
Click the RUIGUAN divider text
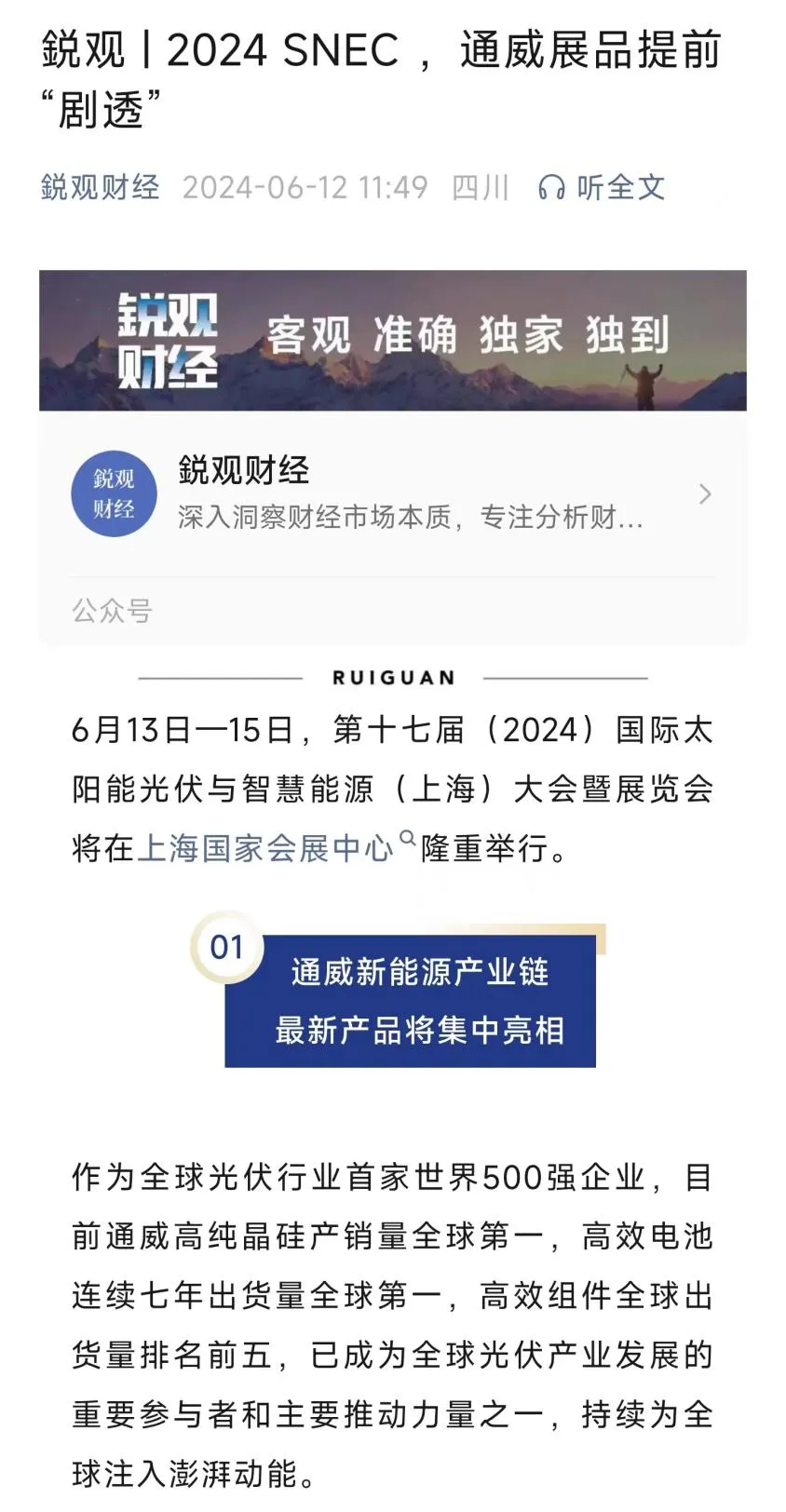(x=392, y=677)
